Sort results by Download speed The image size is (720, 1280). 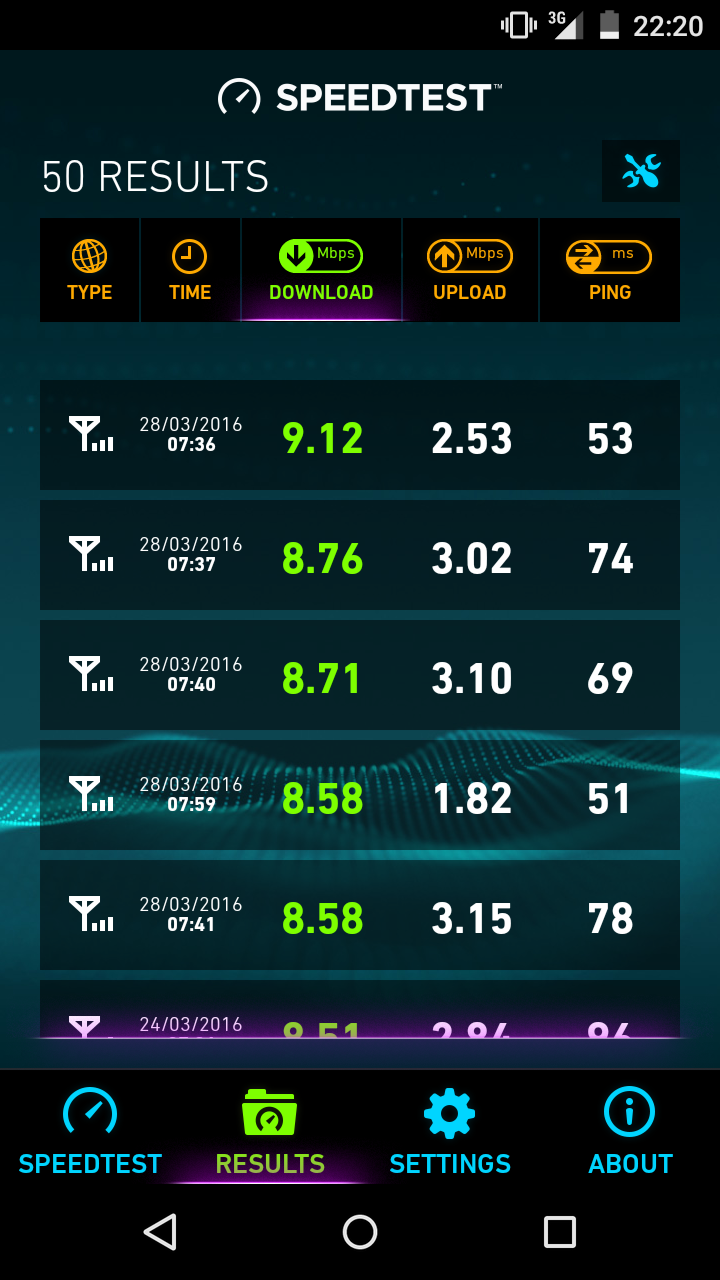[x=321, y=270]
